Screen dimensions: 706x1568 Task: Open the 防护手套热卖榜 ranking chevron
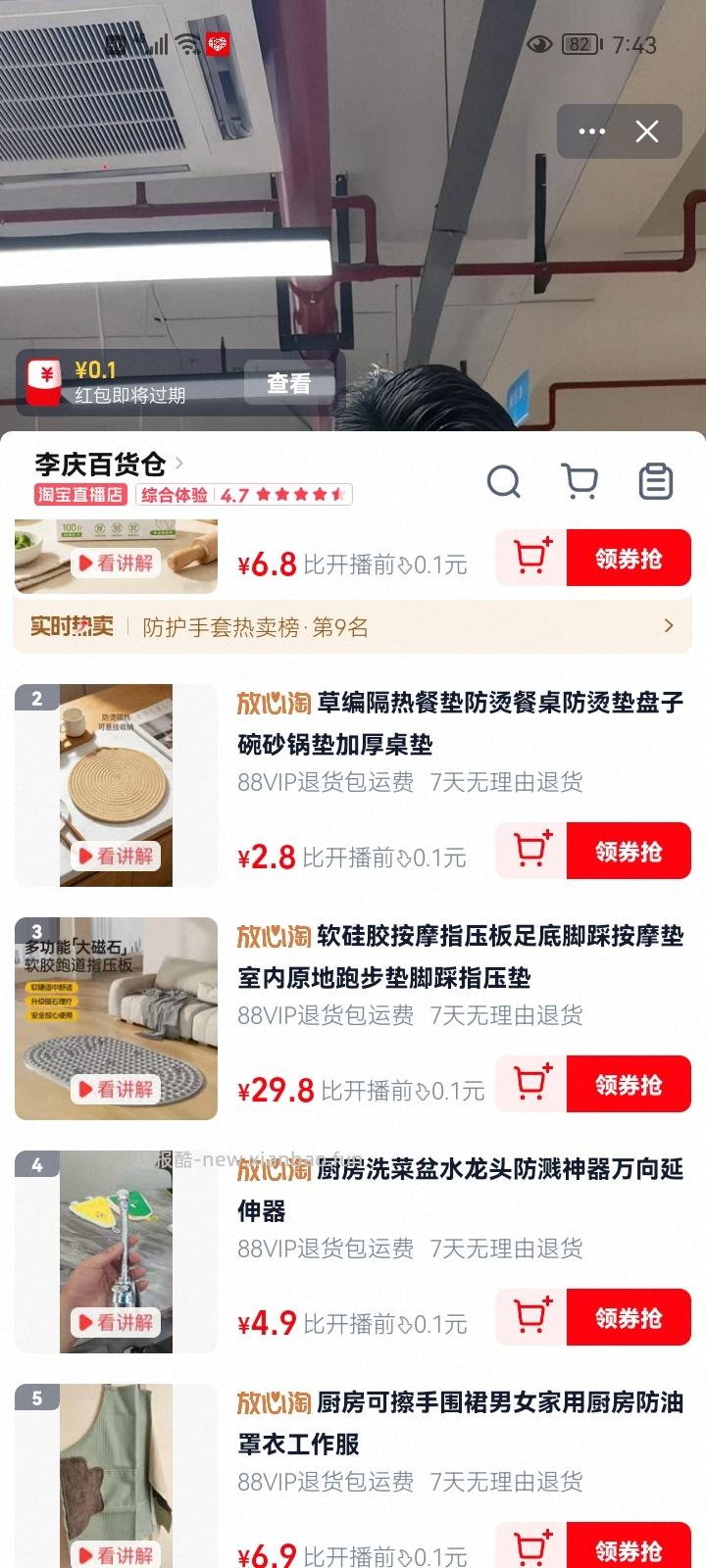[x=670, y=624]
